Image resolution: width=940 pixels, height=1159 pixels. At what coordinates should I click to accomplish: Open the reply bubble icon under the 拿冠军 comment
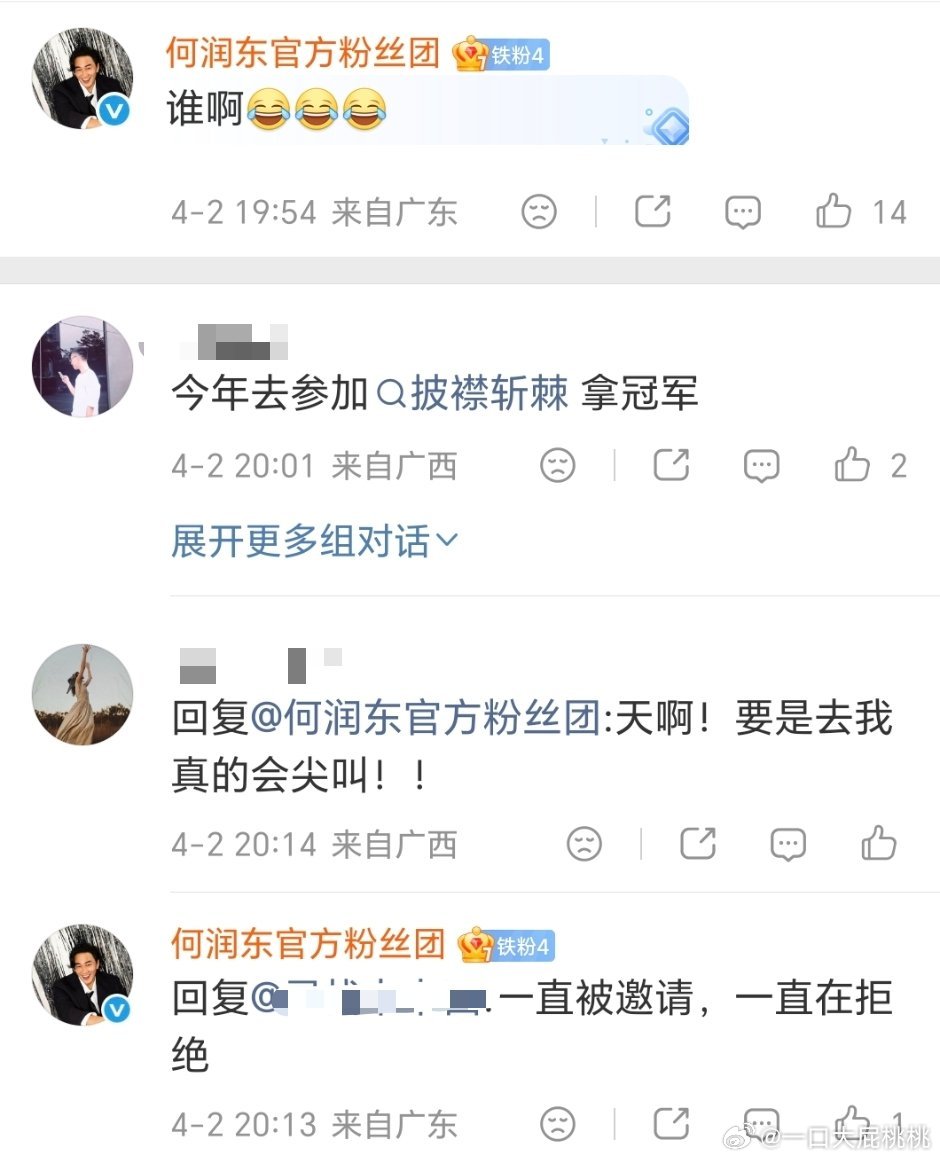(x=760, y=466)
